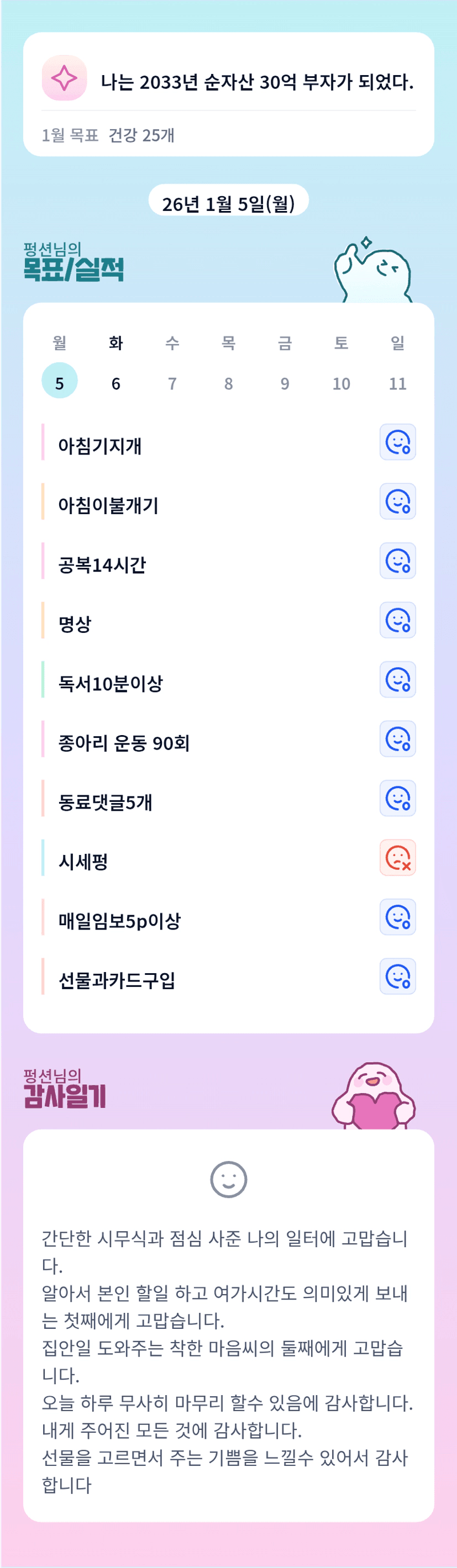Open the date picker showing 26년 1월 5일(월)

(x=229, y=203)
